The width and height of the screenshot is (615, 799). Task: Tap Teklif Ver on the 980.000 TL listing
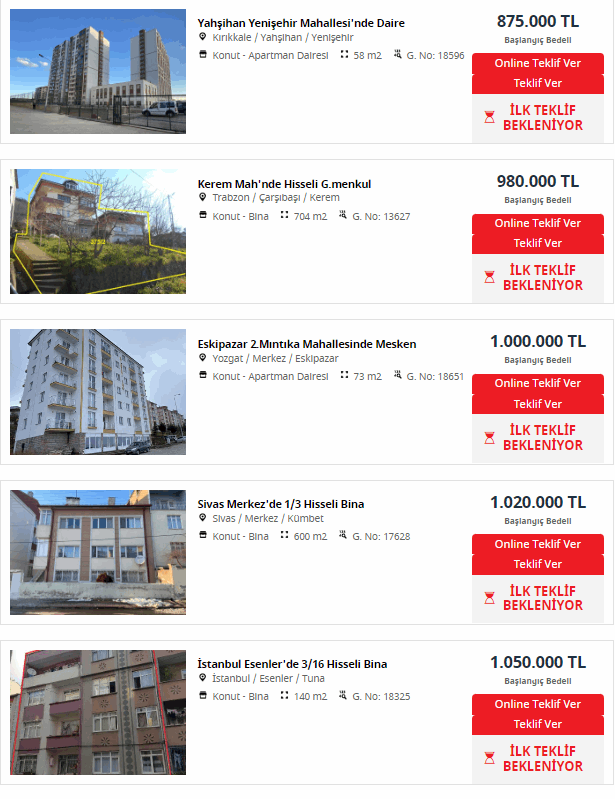click(x=537, y=243)
